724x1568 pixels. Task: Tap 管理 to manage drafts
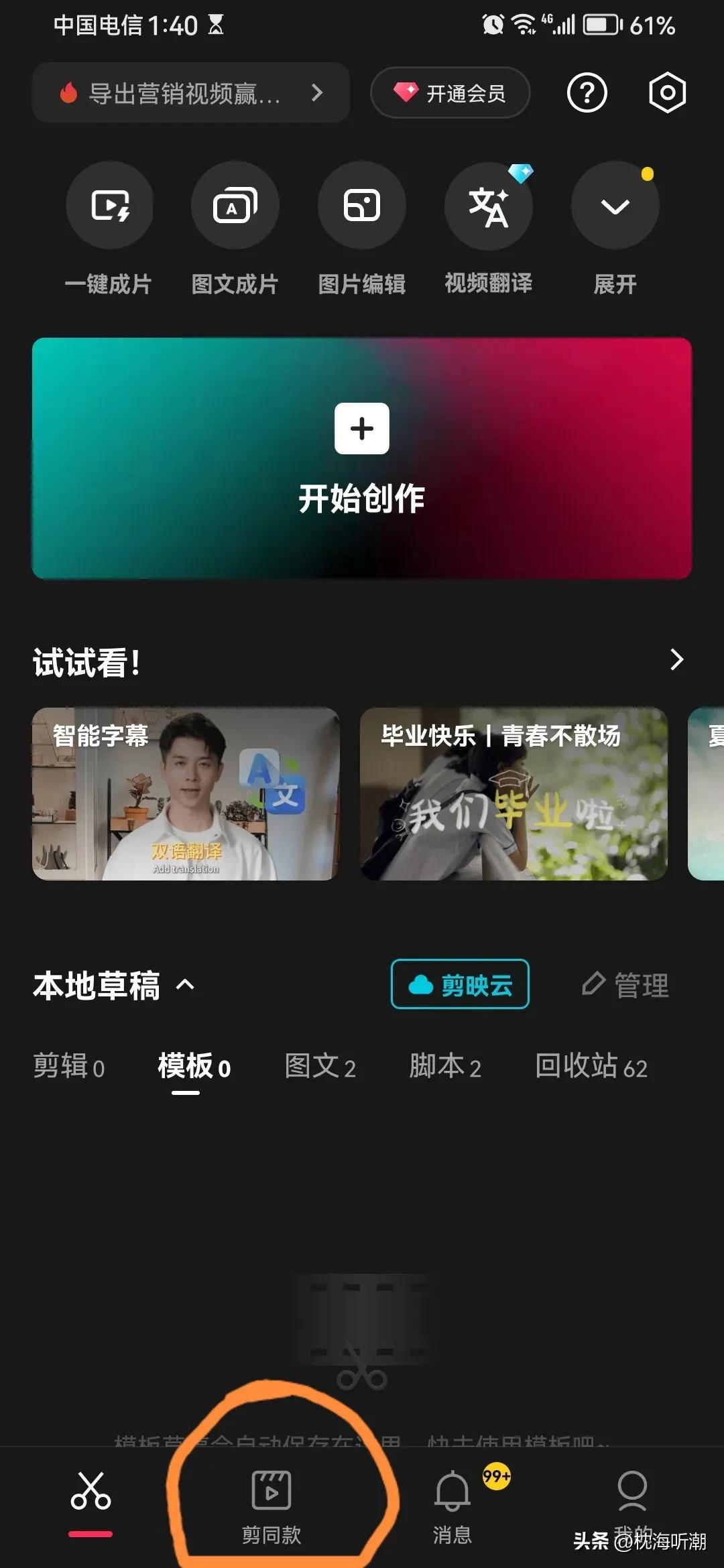626,985
